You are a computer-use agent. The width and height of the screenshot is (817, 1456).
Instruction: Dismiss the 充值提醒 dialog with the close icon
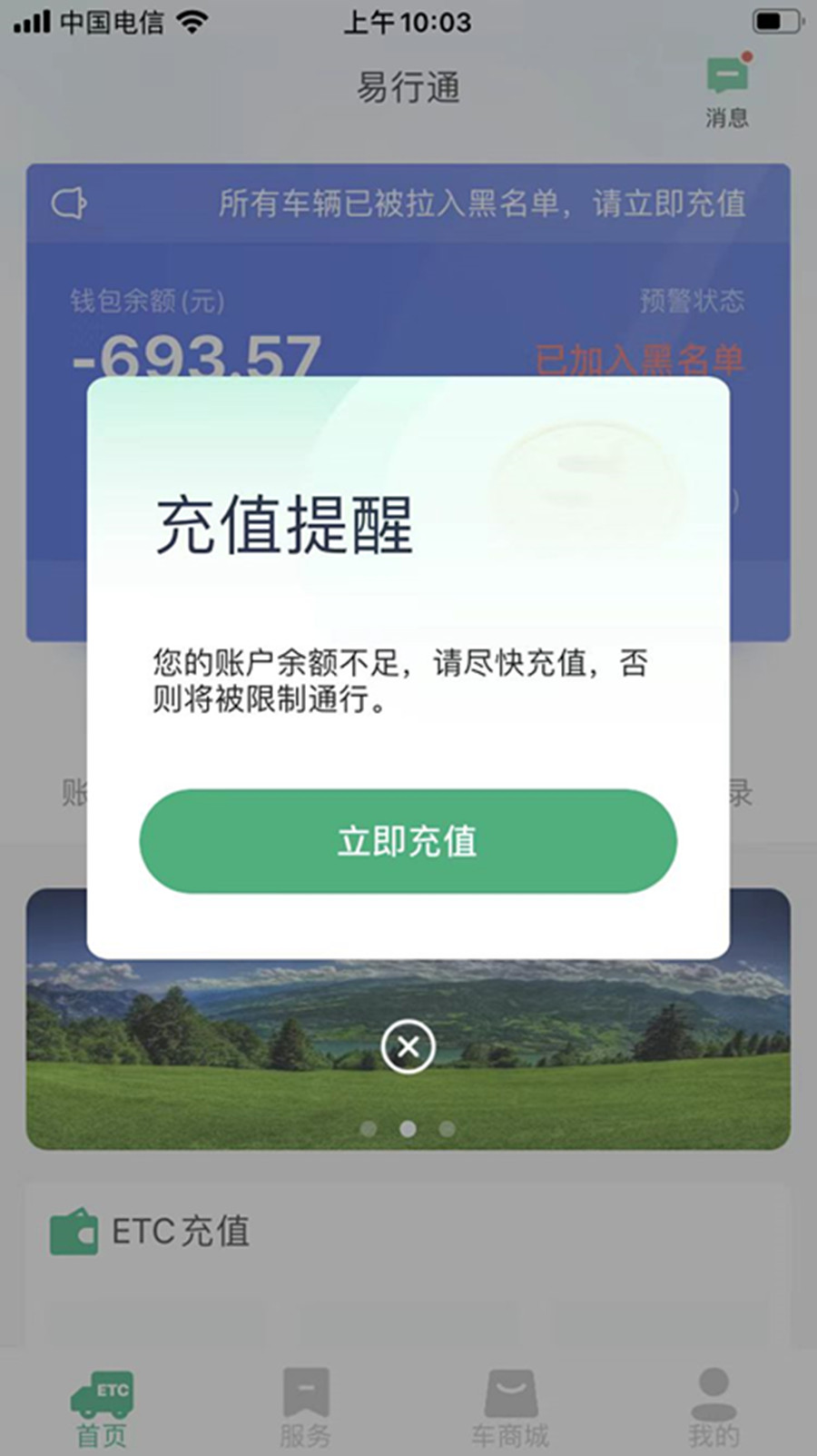click(408, 1046)
